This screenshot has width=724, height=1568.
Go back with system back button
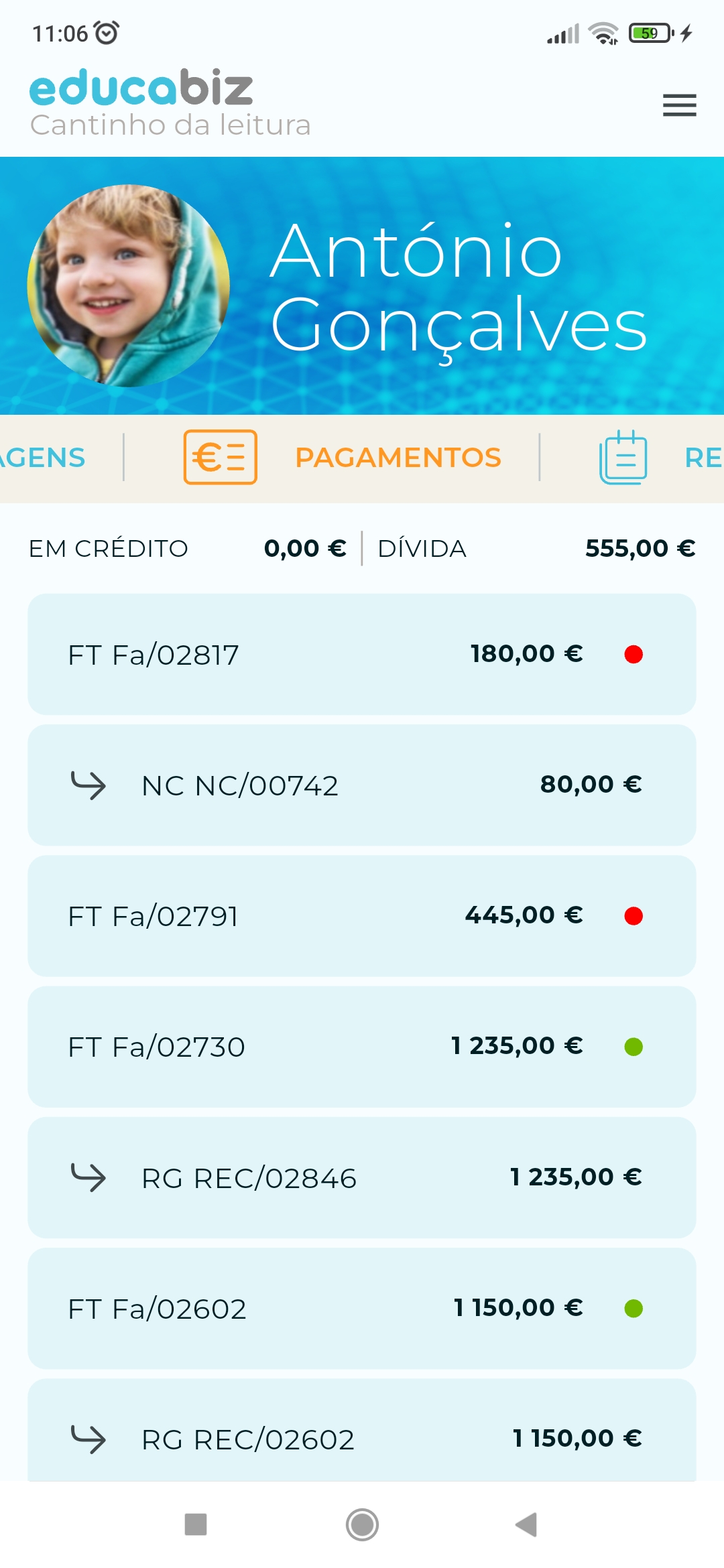526,1524
